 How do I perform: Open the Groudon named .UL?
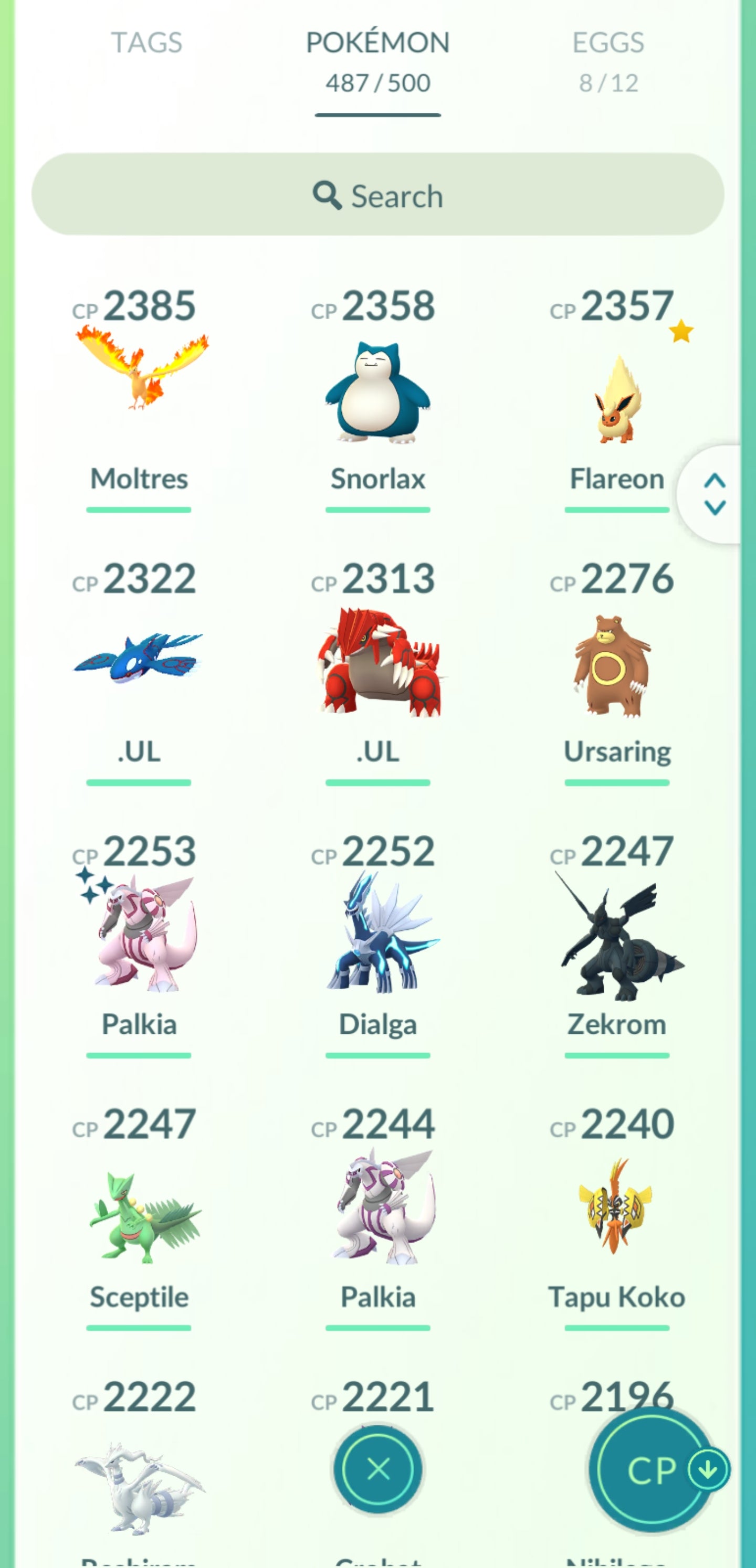(377, 663)
